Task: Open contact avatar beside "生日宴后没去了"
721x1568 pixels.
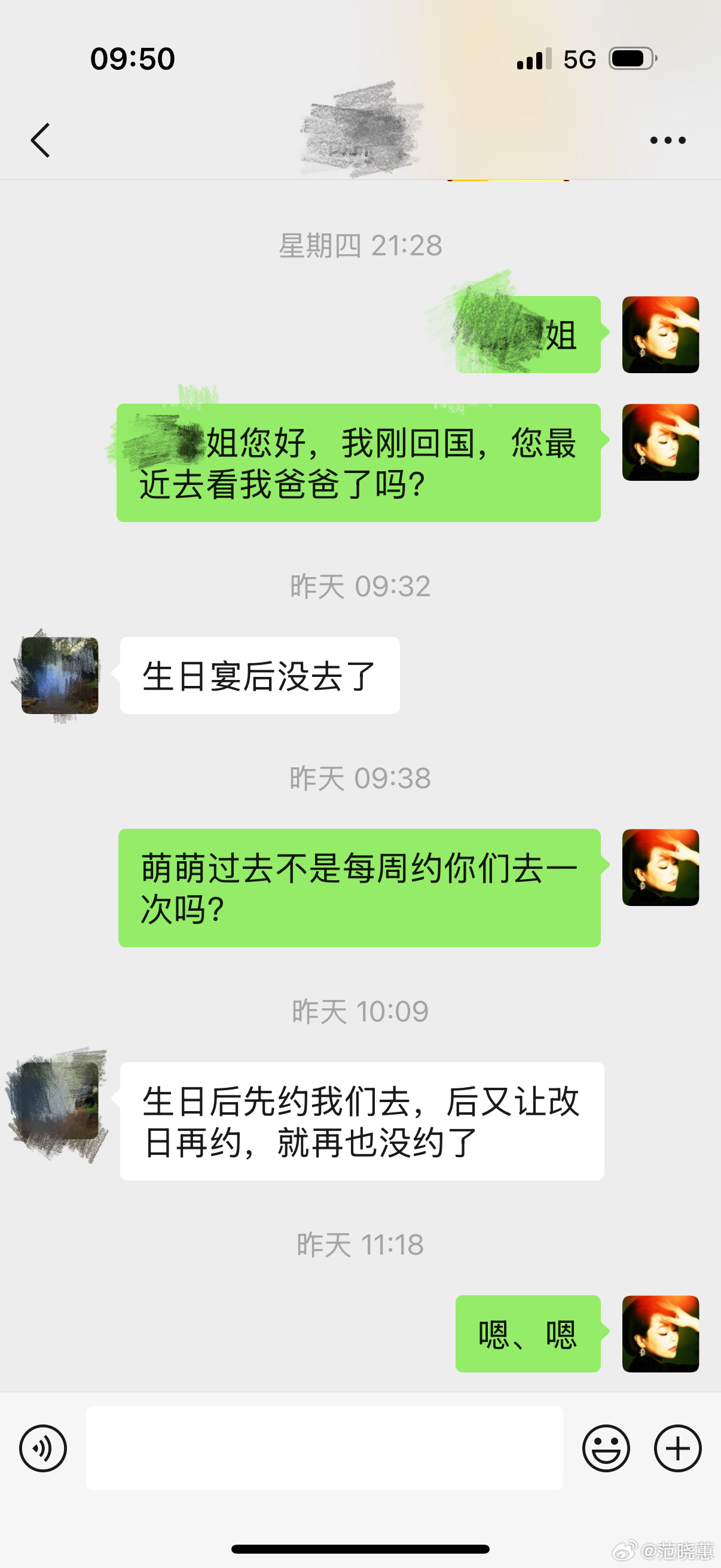Action: 60,675
